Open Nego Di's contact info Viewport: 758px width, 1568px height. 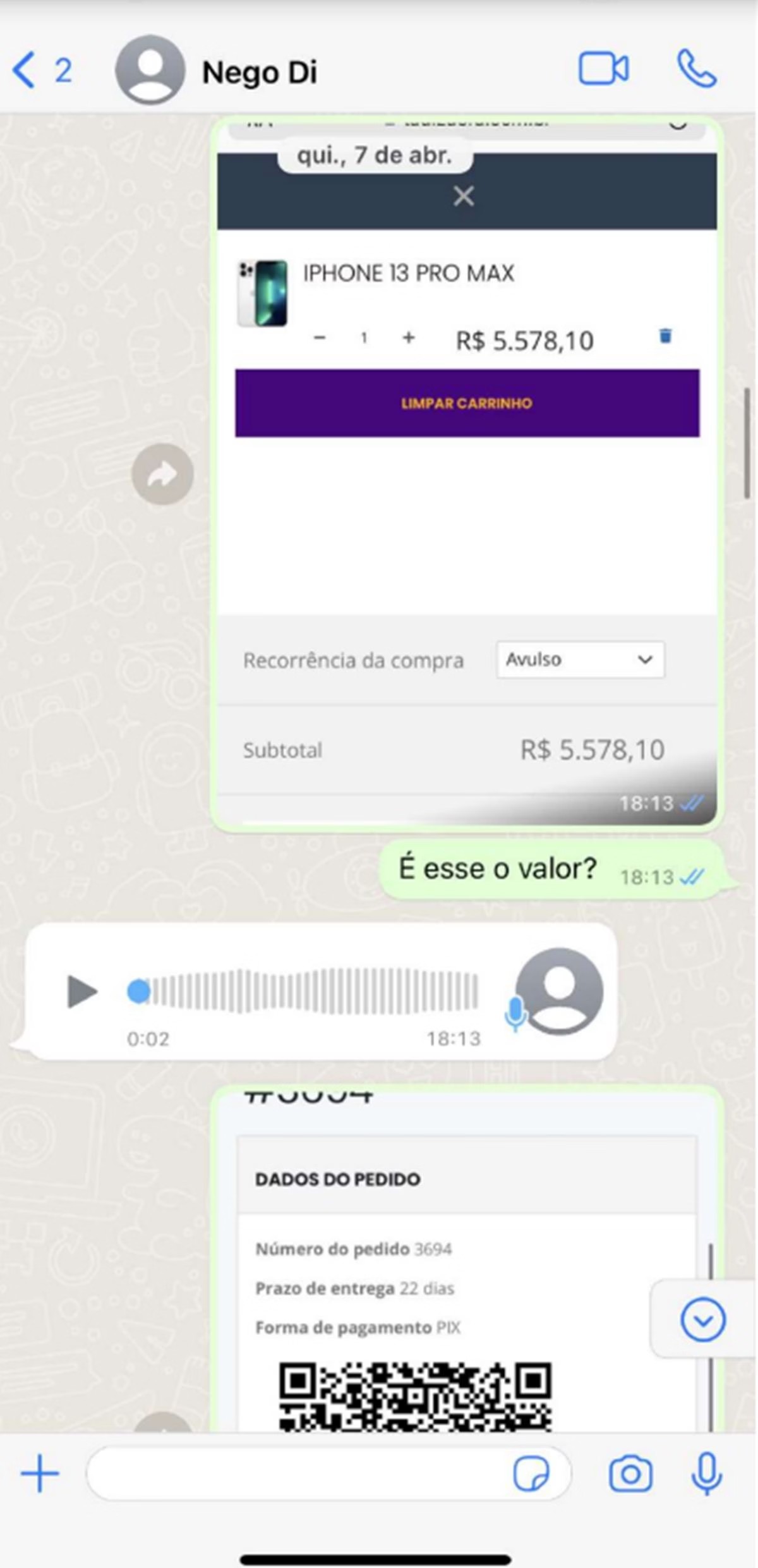(x=259, y=72)
